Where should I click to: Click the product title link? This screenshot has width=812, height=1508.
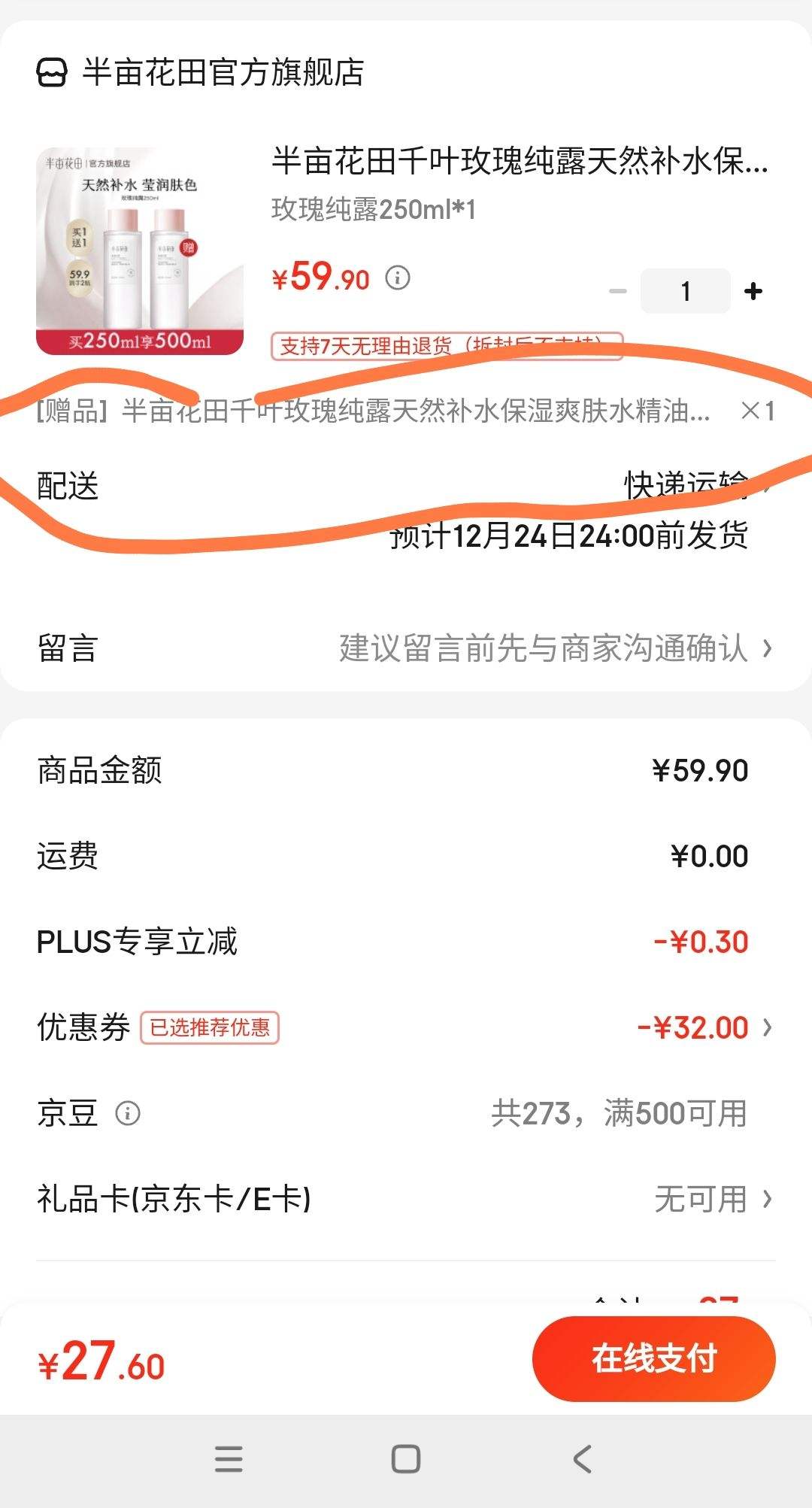click(519, 165)
